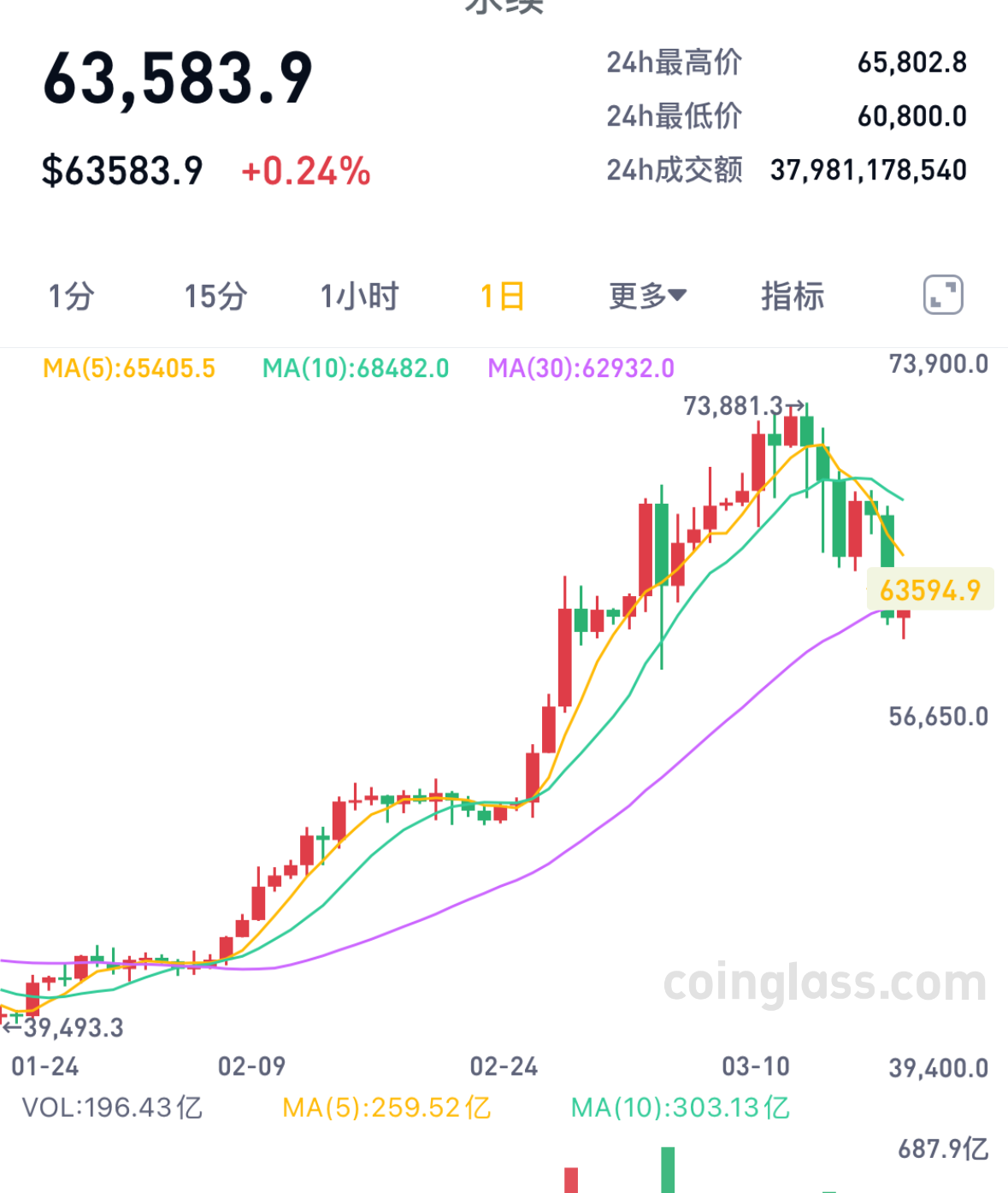
Task: Open the 指标 indicator settings
Action: 792,296
